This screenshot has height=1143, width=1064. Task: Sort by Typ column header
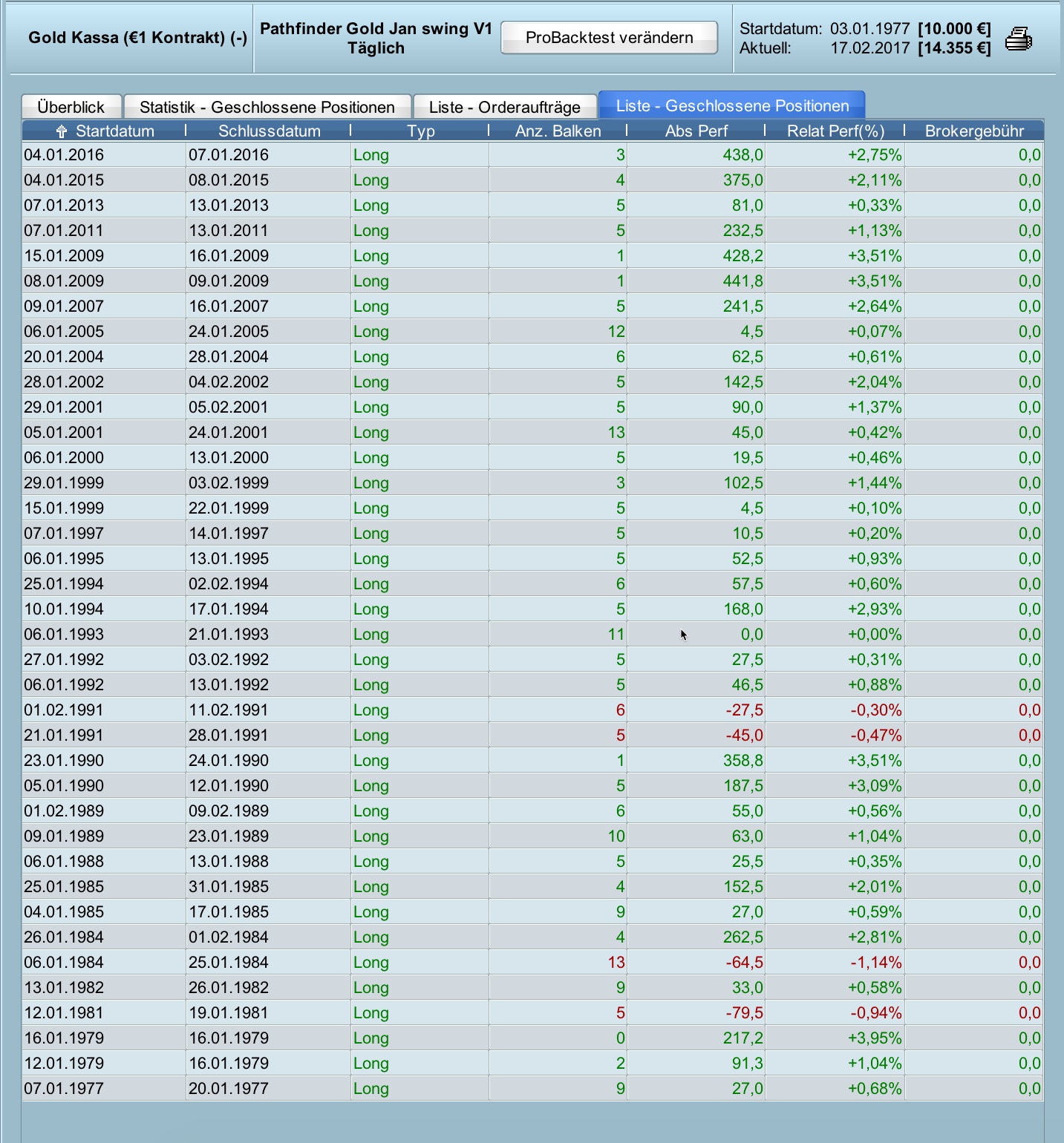click(x=420, y=131)
